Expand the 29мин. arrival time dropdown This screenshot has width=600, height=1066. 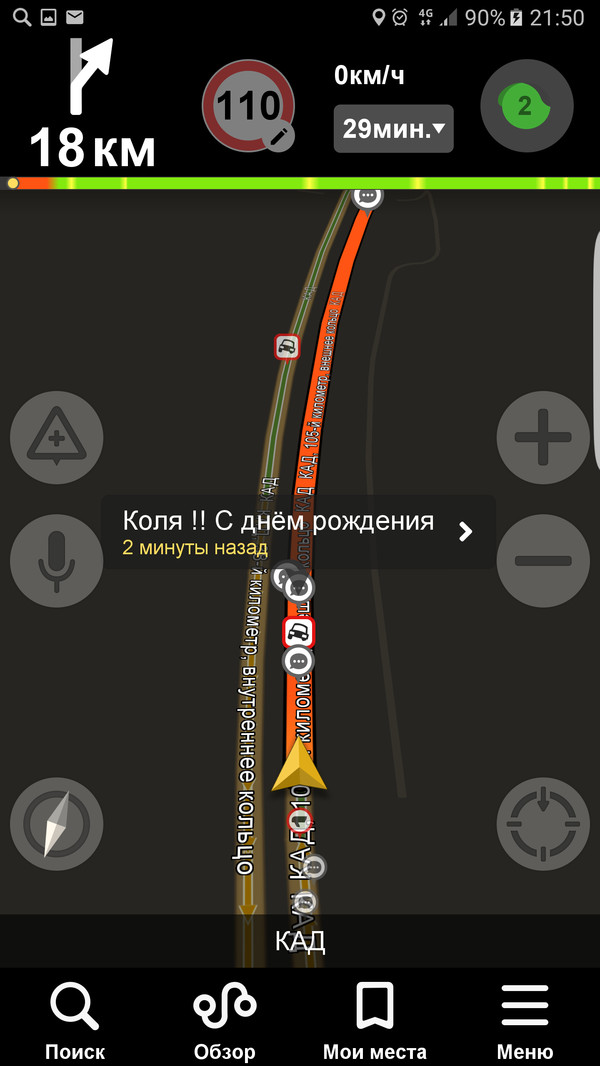coord(393,128)
